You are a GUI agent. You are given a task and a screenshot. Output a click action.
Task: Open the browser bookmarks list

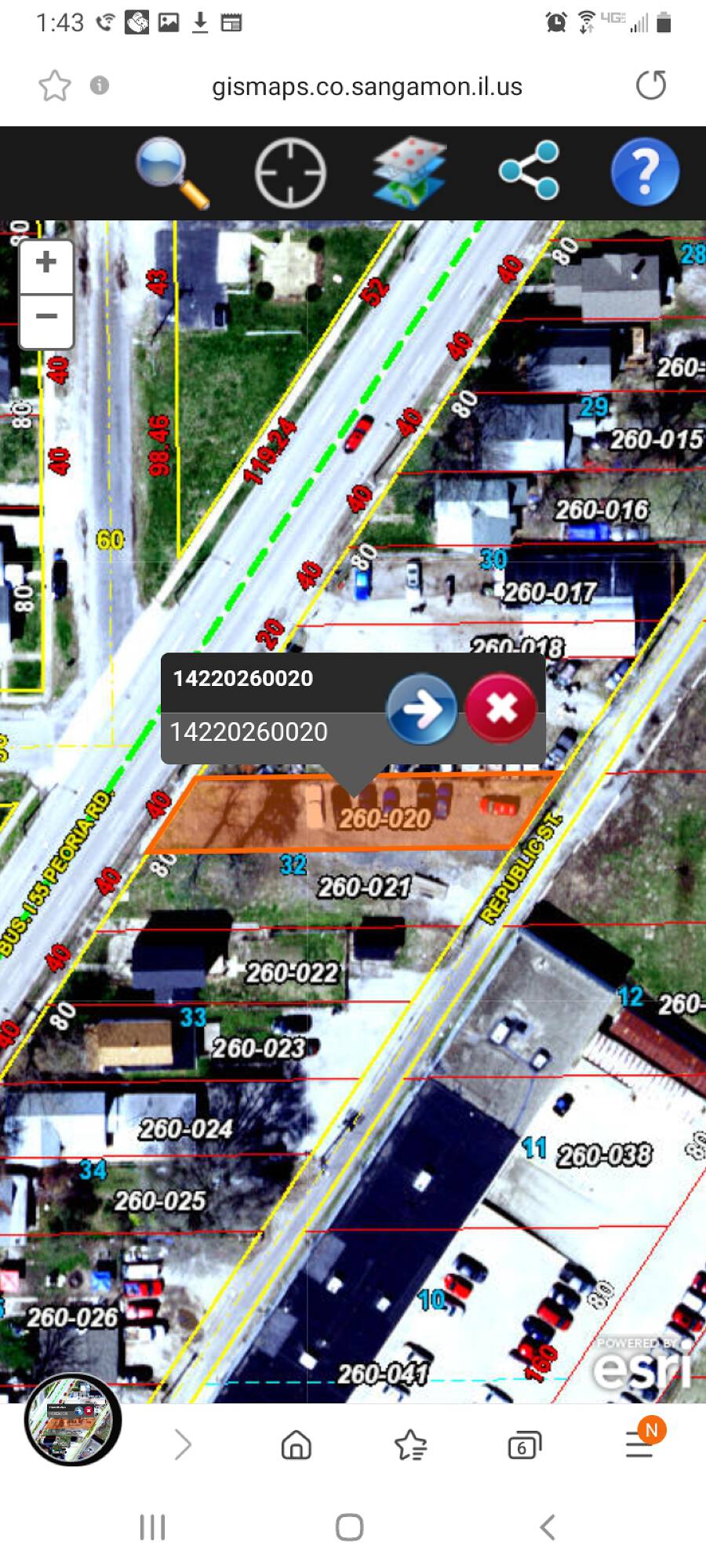pyautogui.click(x=410, y=1445)
